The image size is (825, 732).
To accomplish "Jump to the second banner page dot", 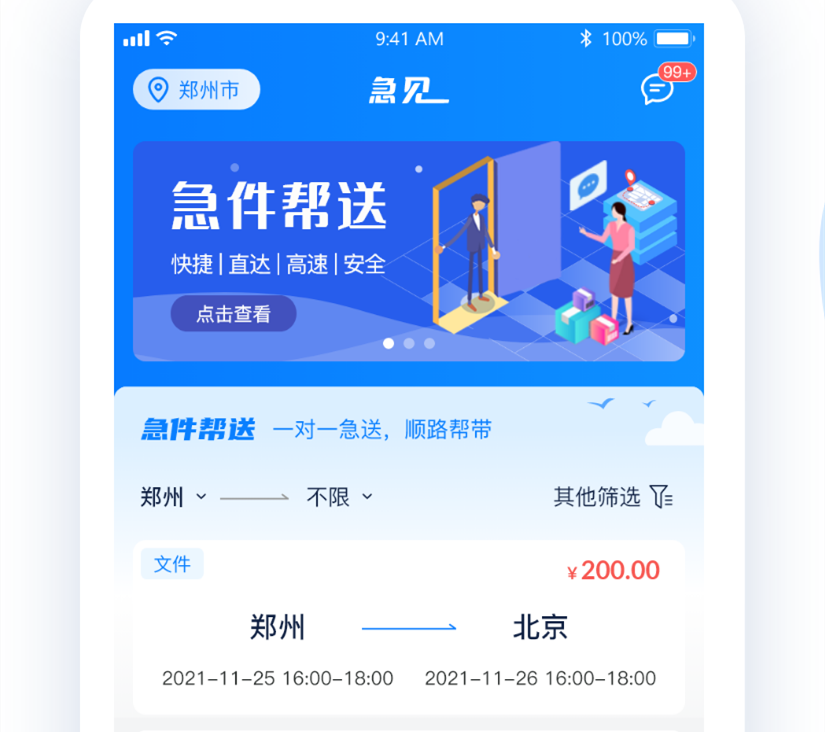I will tap(409, 343).
